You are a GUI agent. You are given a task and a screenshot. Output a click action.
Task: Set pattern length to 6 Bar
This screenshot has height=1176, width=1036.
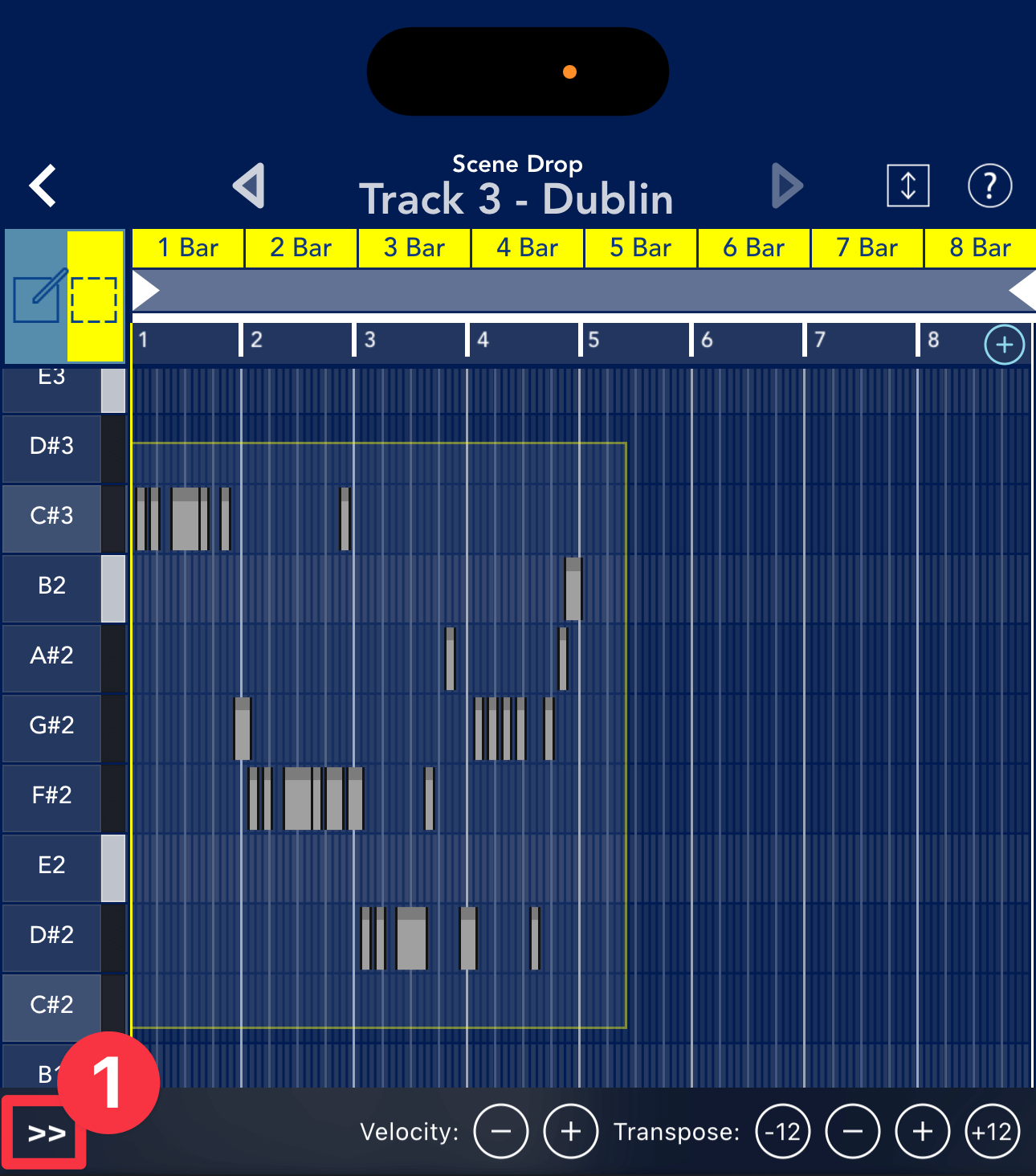[754, 248]
